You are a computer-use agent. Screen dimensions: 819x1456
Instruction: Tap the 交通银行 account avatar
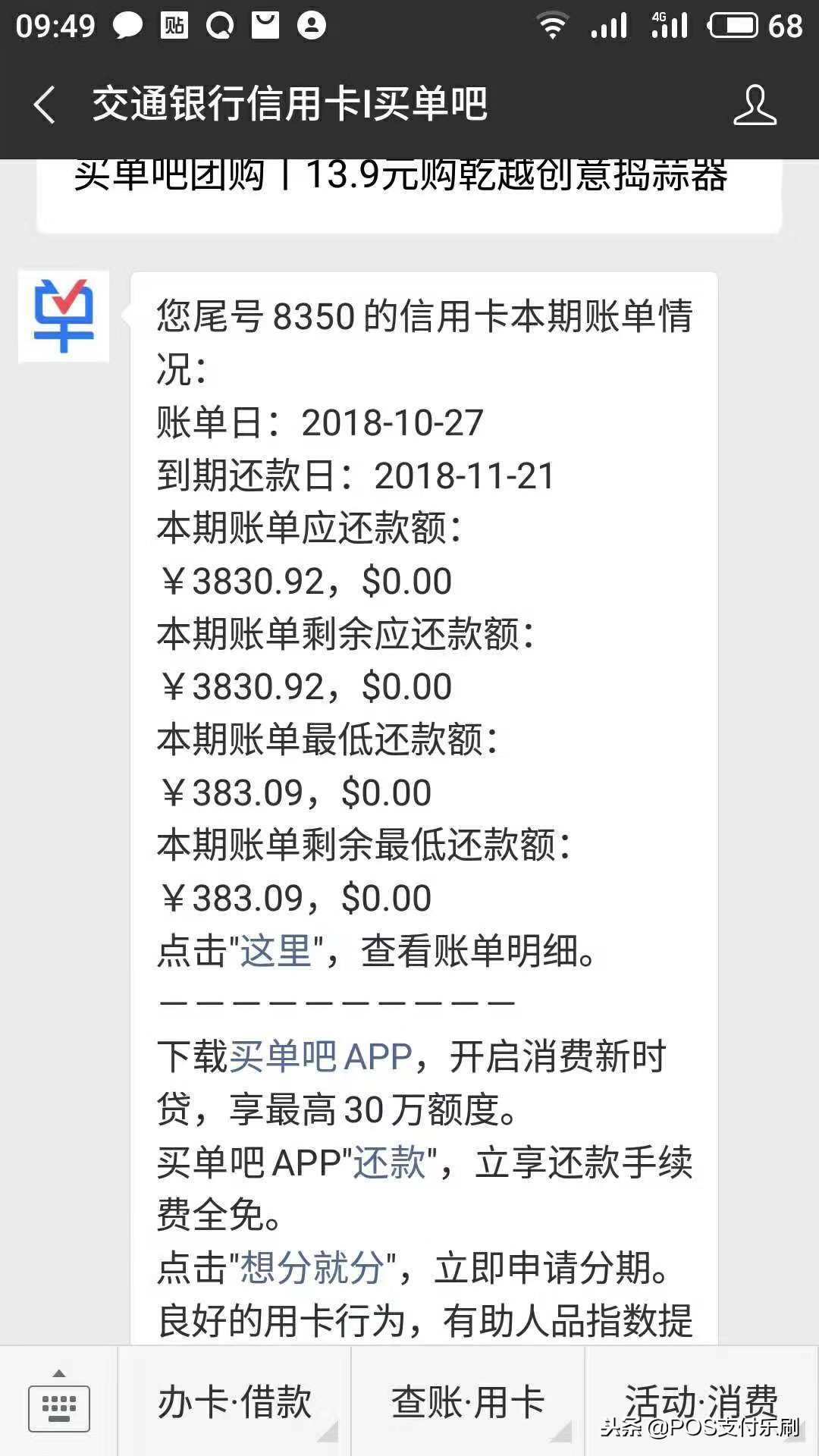coord(64,316)
